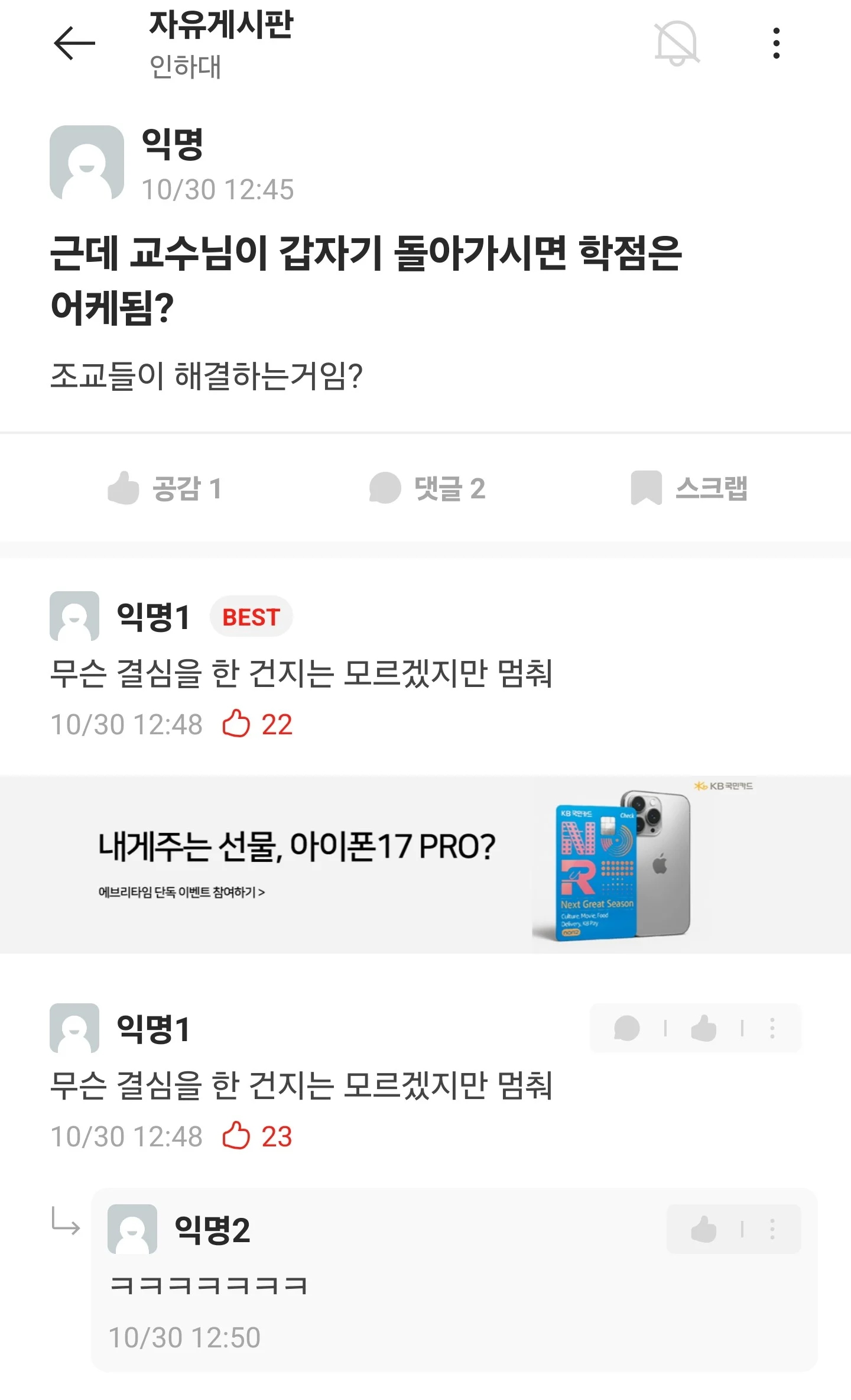Image resolution: width=851 pixels, height=1400 pixels.
Task: Scrap the post with 스크랩
Action: (689, 488)
